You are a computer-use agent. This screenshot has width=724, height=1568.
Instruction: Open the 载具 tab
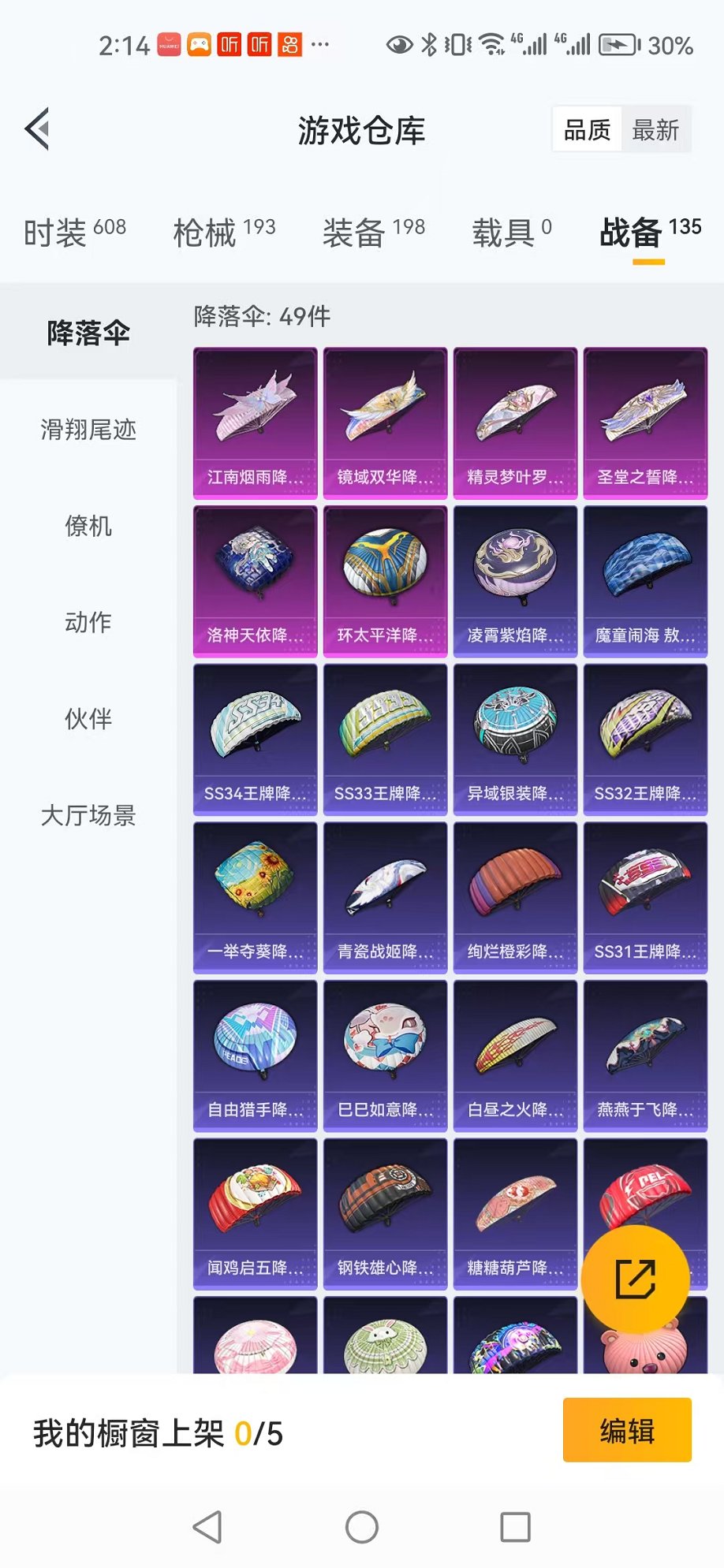511,232
